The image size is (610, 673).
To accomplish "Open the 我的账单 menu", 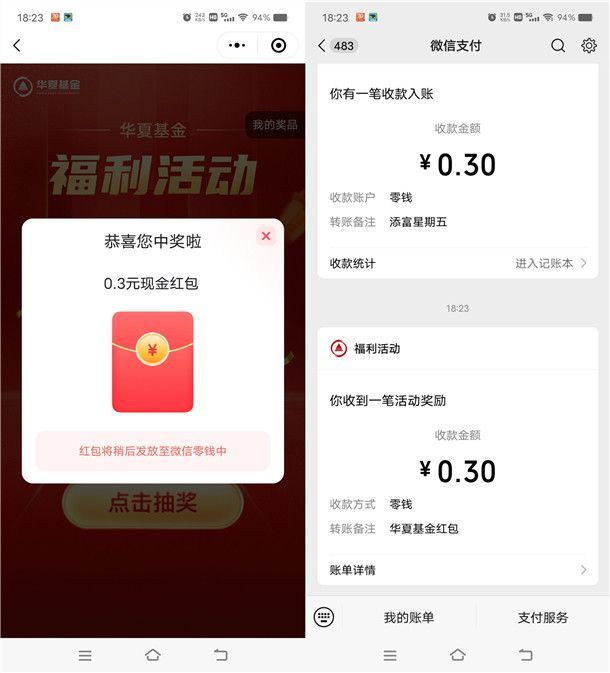I will 409,618.
